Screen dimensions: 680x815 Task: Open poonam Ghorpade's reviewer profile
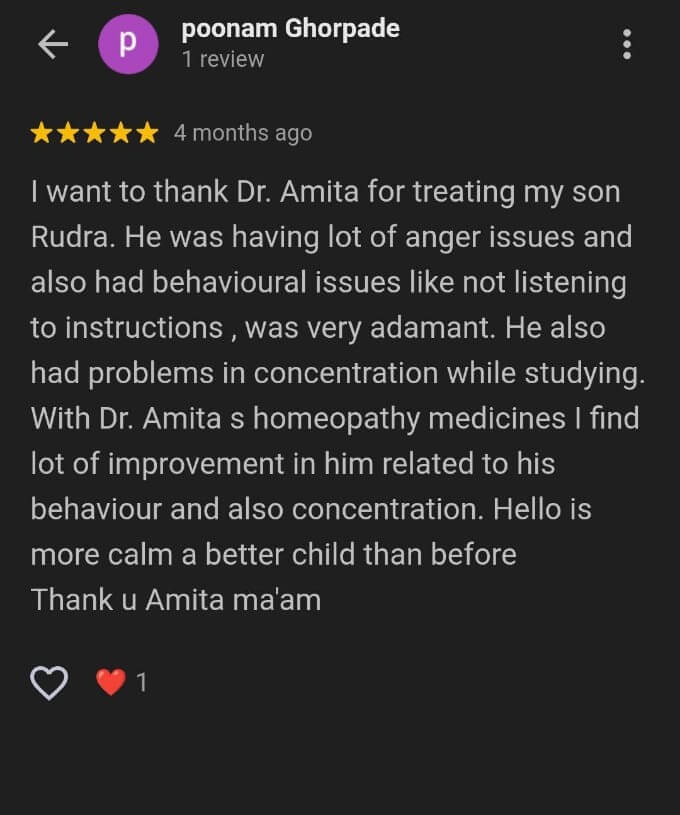point(290,29)
